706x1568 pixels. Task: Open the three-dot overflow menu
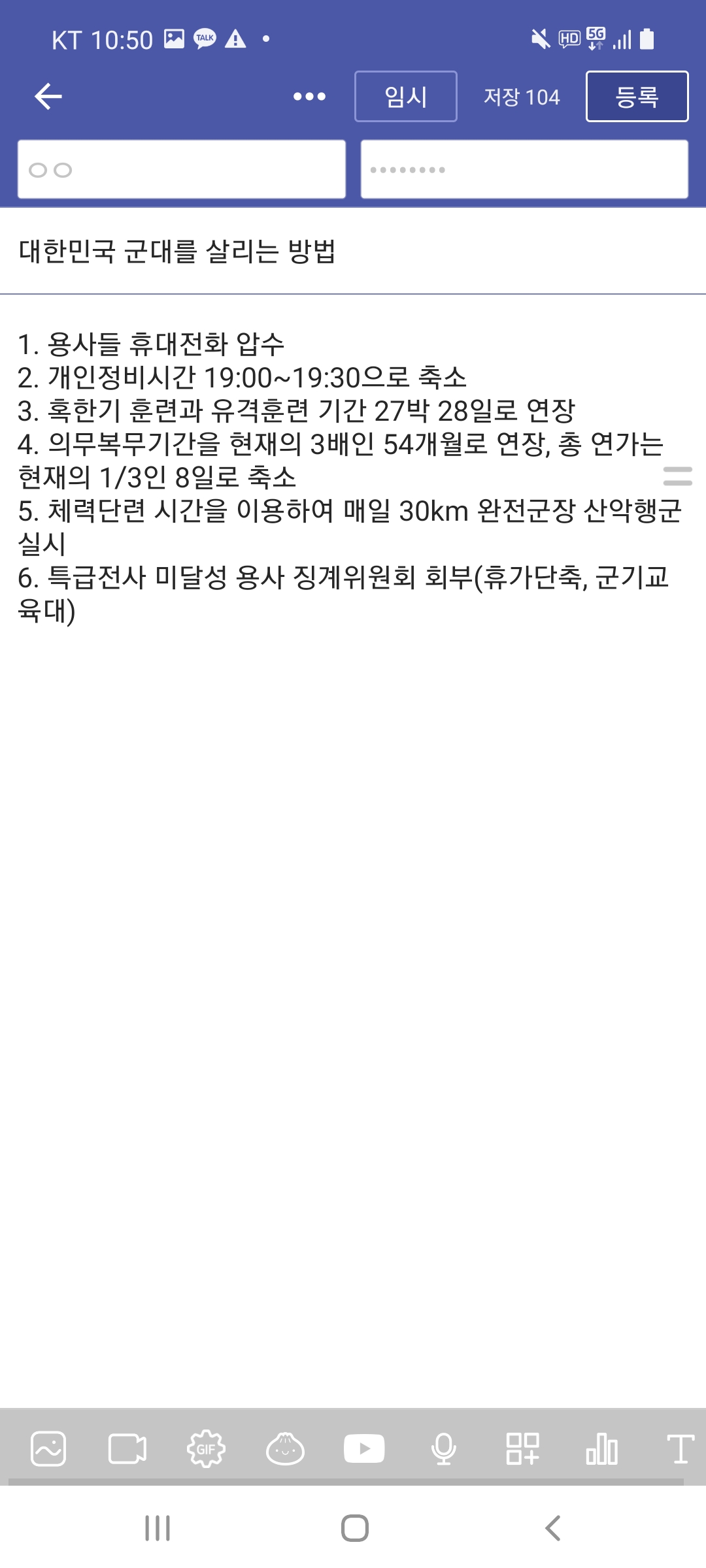[309, 97]
